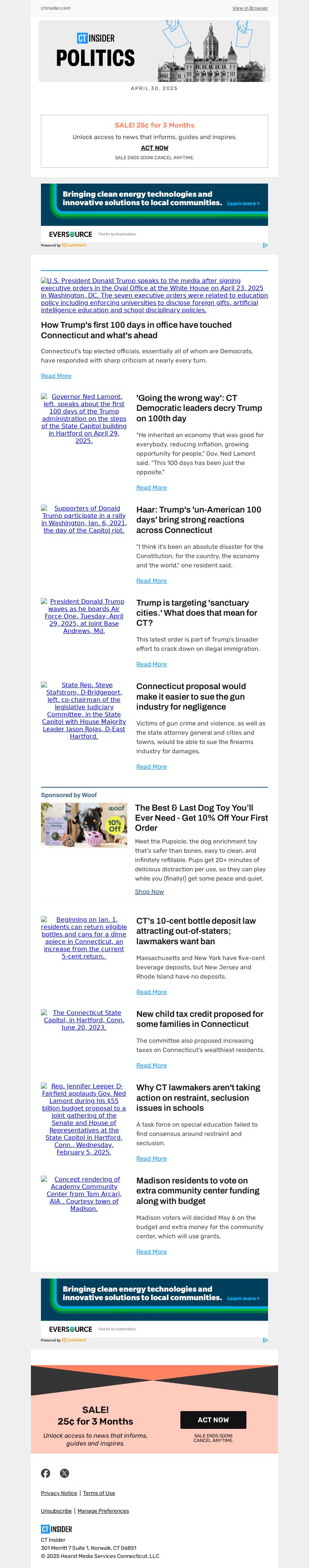Visit CT Insider's X profile

[x=65, y=1473]
